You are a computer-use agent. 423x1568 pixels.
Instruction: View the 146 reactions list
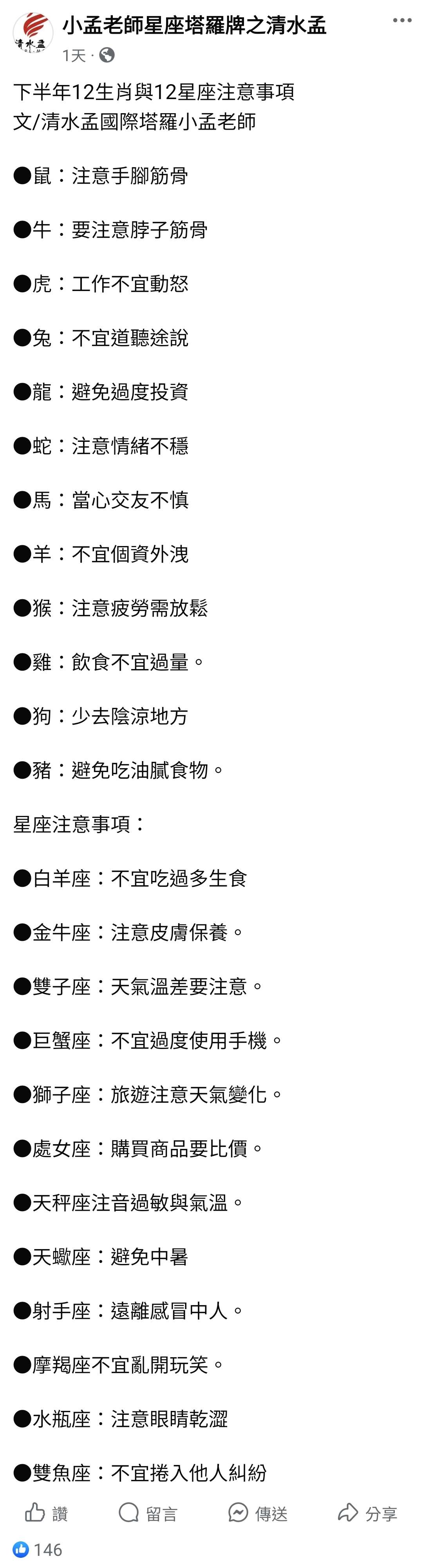coord(38,1549)
